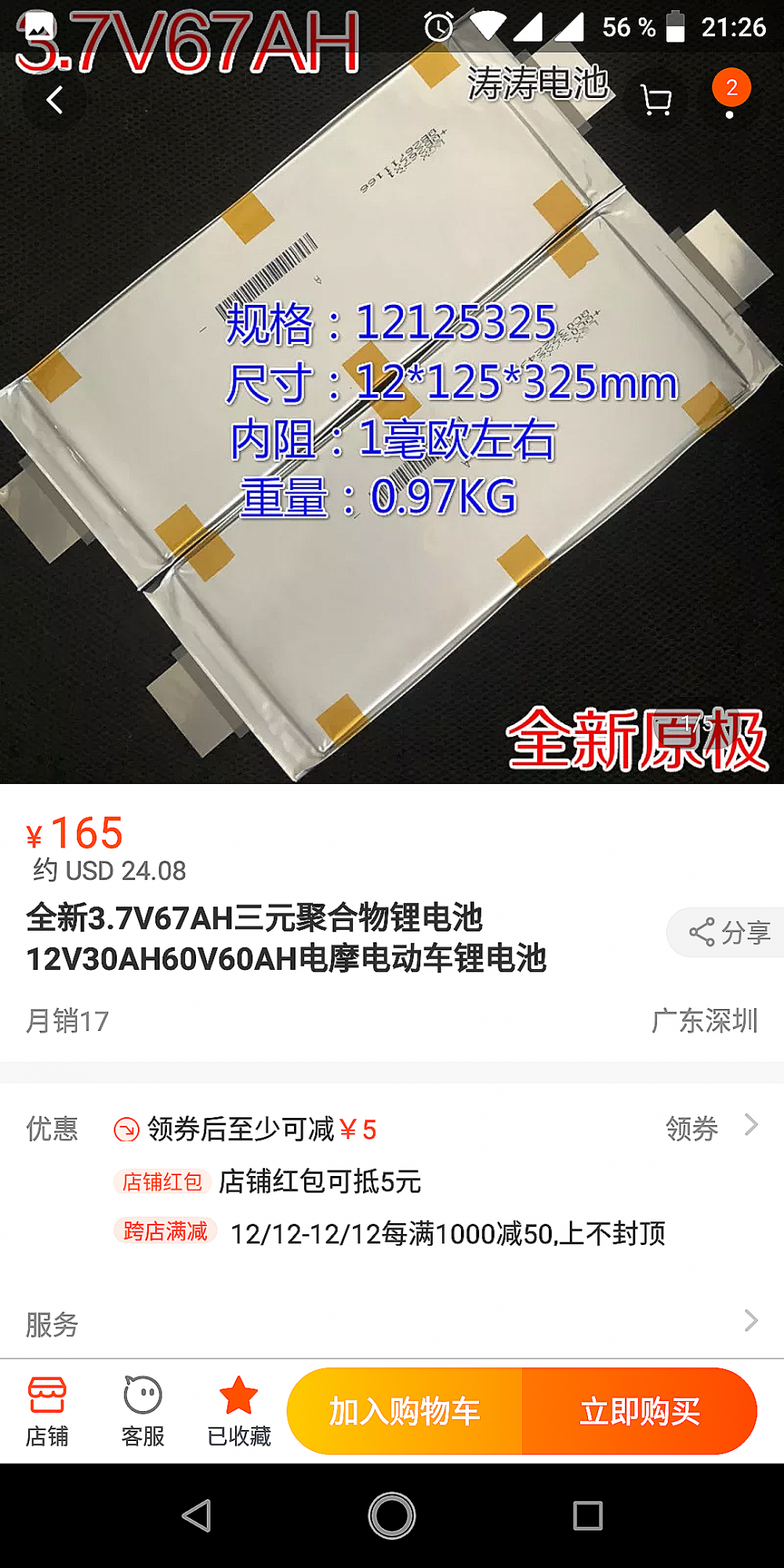Image resolution: width=784 pixels, height=1568 pixels.
Task: Add item with 加入购物车
Action: pyautogui.click(x=405, y=1411)
